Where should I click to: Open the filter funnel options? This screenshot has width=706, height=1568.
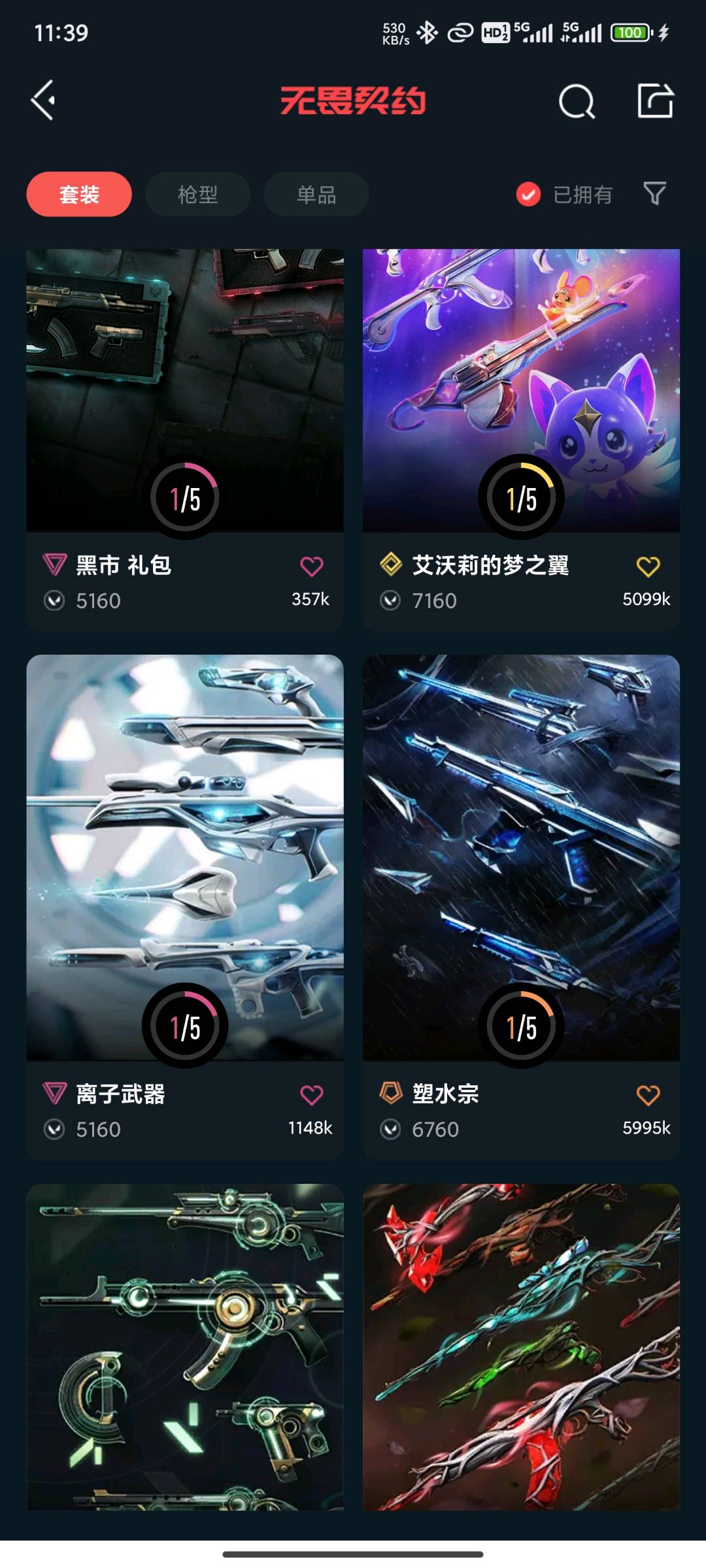pos(654,193)
